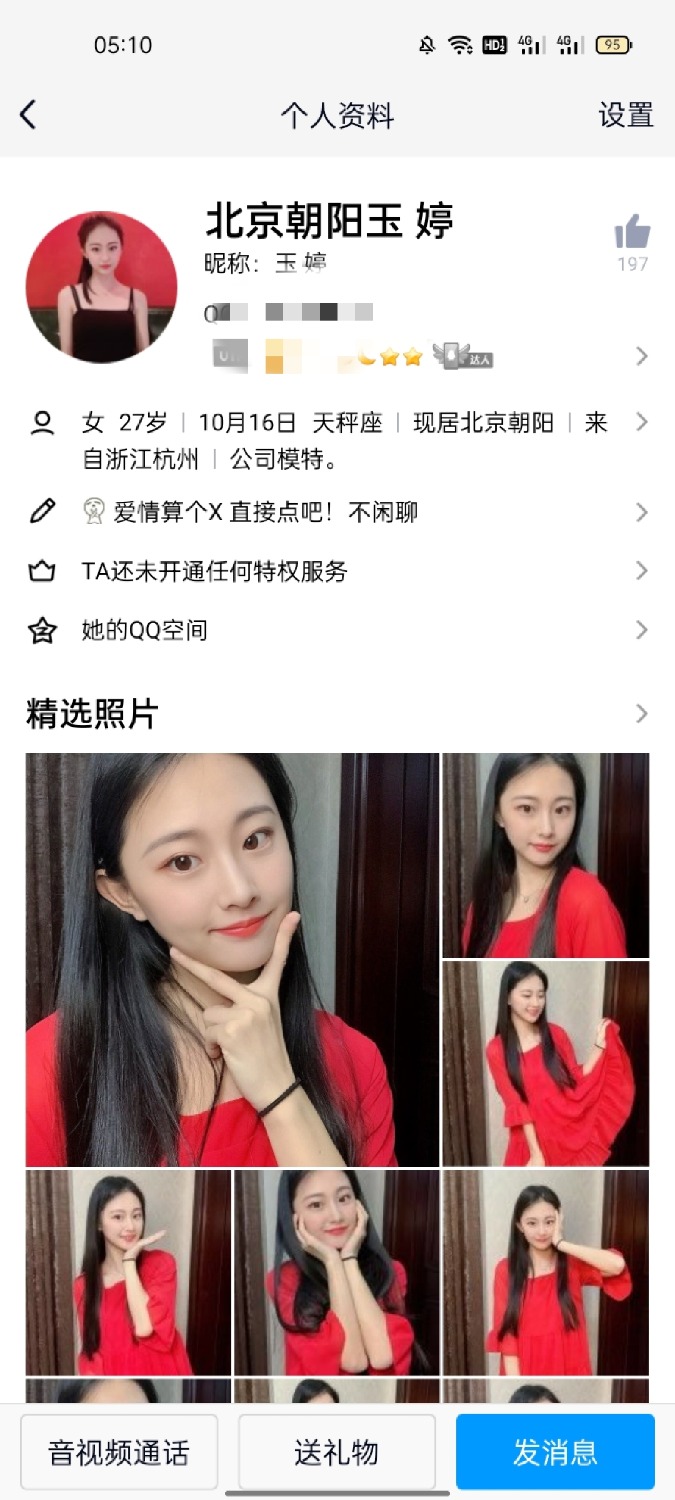Open the round profile avatar
The image size is (675, 1500).
pyautogui.click(x=101, y=286)
